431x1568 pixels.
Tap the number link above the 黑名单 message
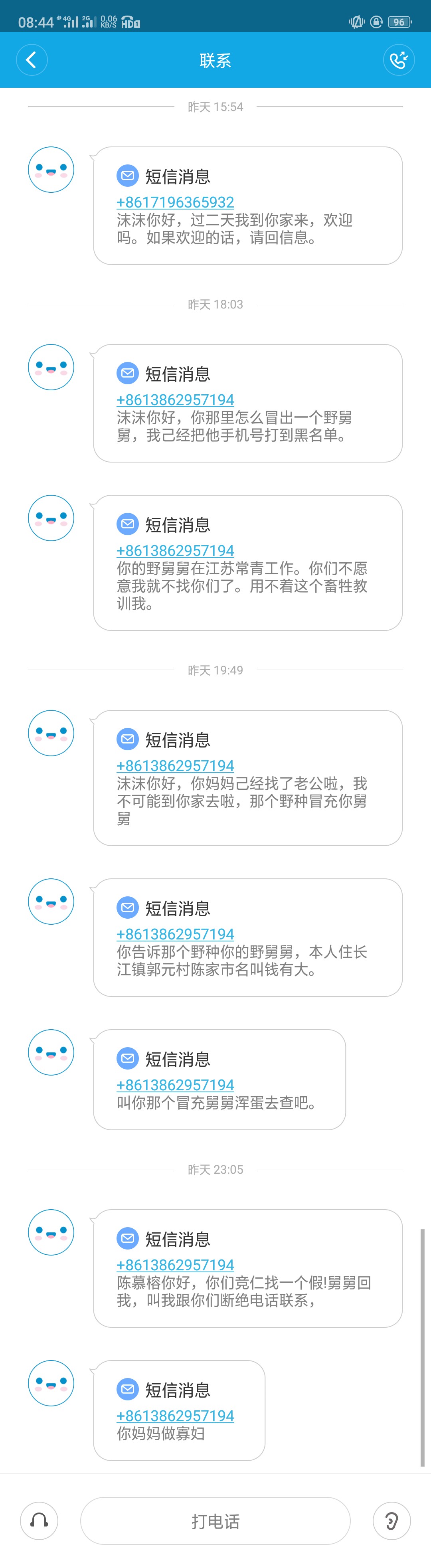point(175,400)
